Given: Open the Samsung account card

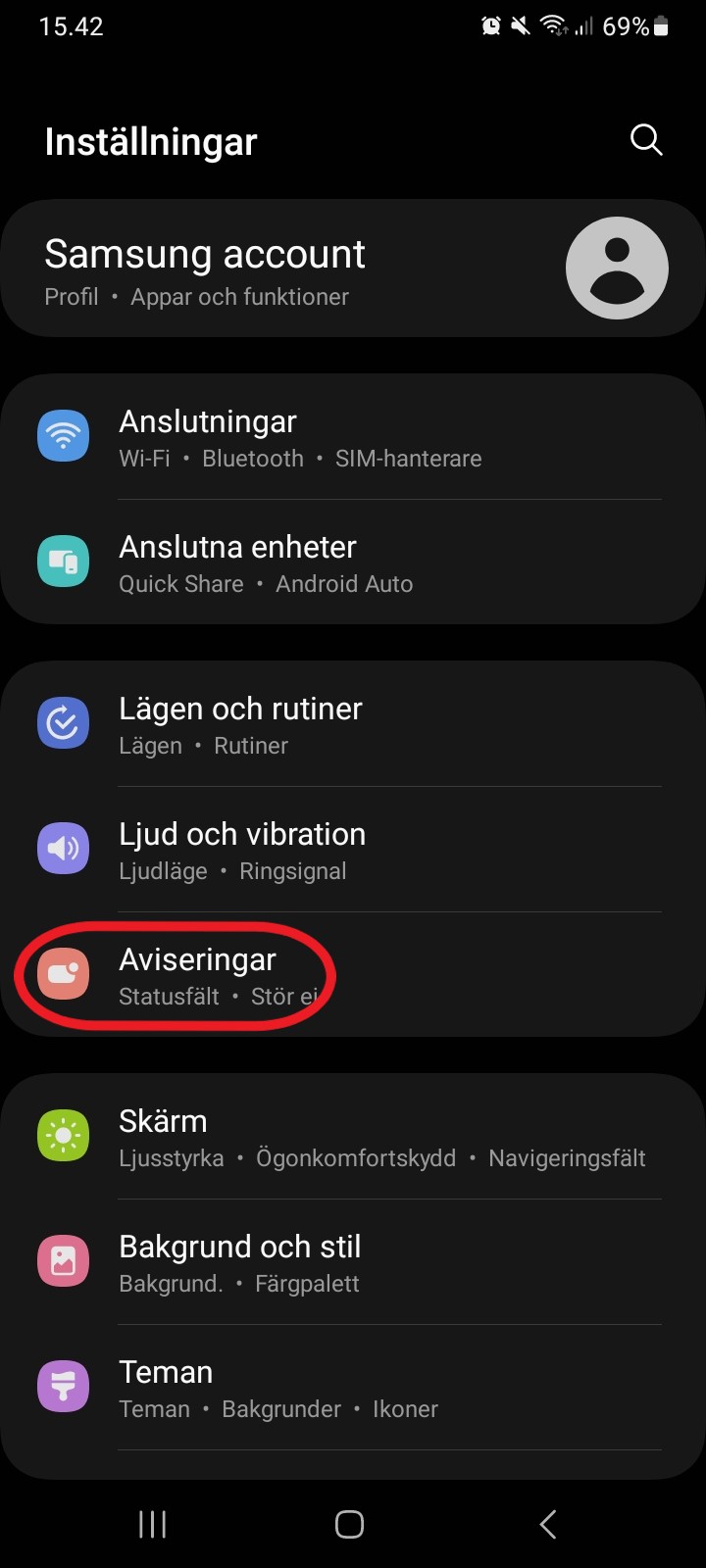Looking at the screenshot, I should pos(353,269).
